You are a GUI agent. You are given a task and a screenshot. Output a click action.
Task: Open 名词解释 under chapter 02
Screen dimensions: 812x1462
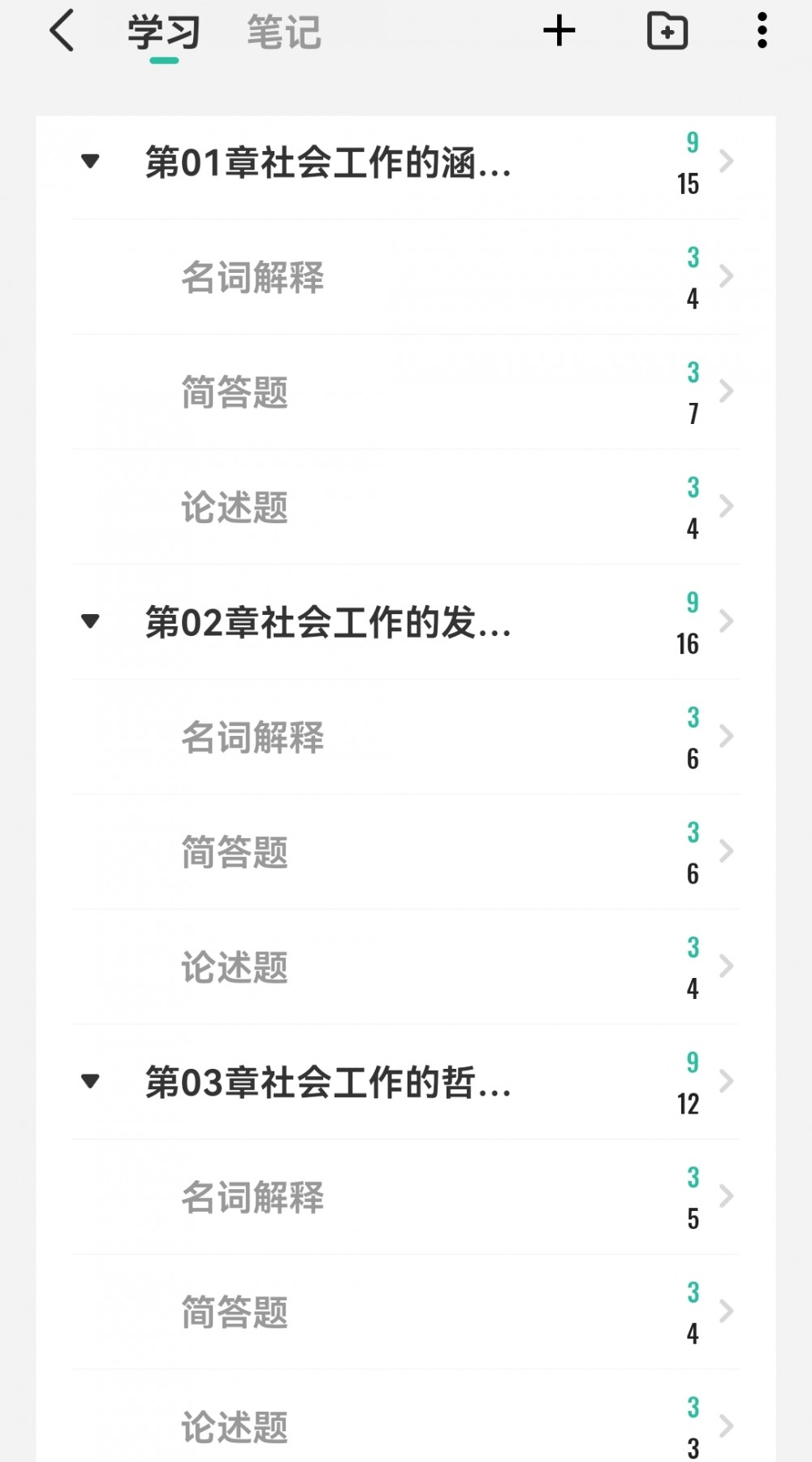point(406,737)
